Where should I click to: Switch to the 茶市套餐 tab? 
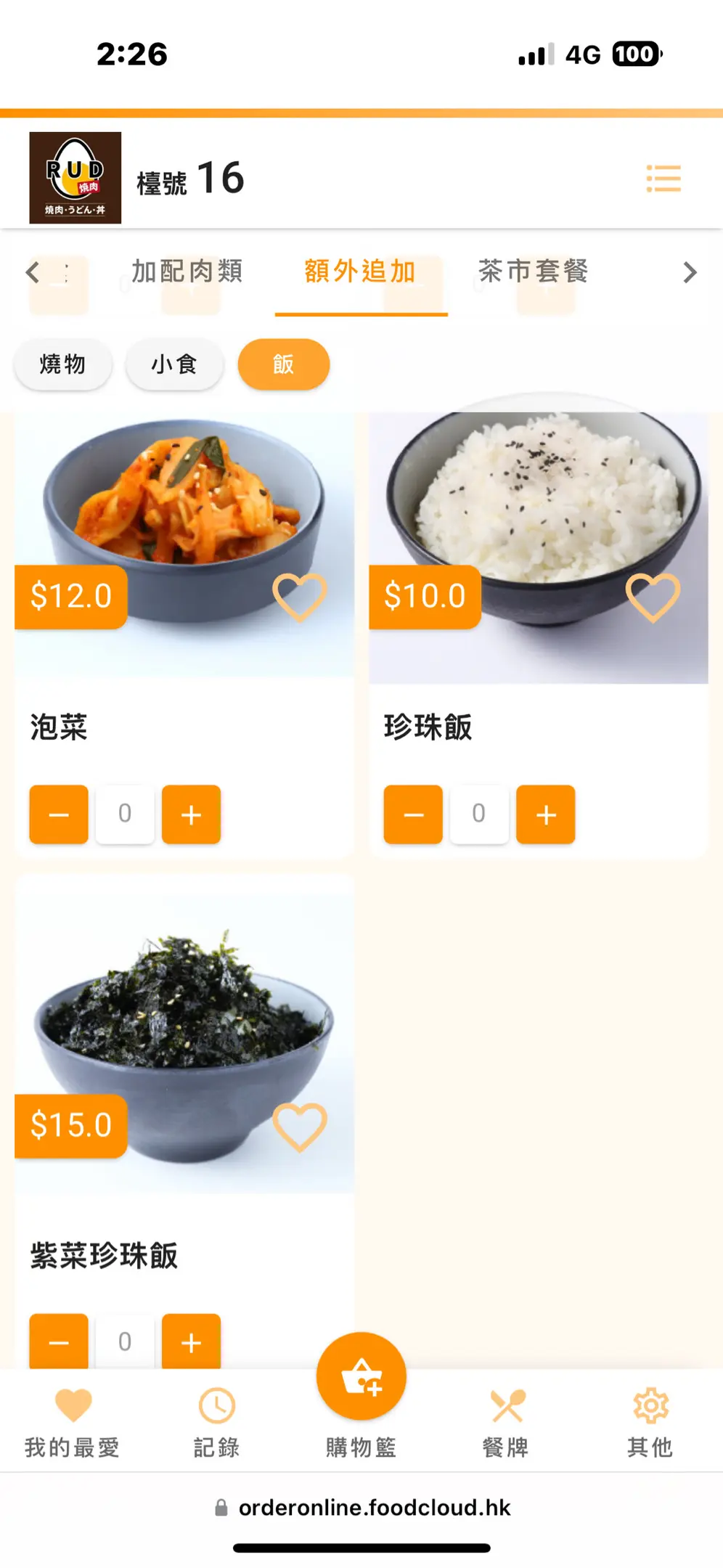click(x=533, y=271)
